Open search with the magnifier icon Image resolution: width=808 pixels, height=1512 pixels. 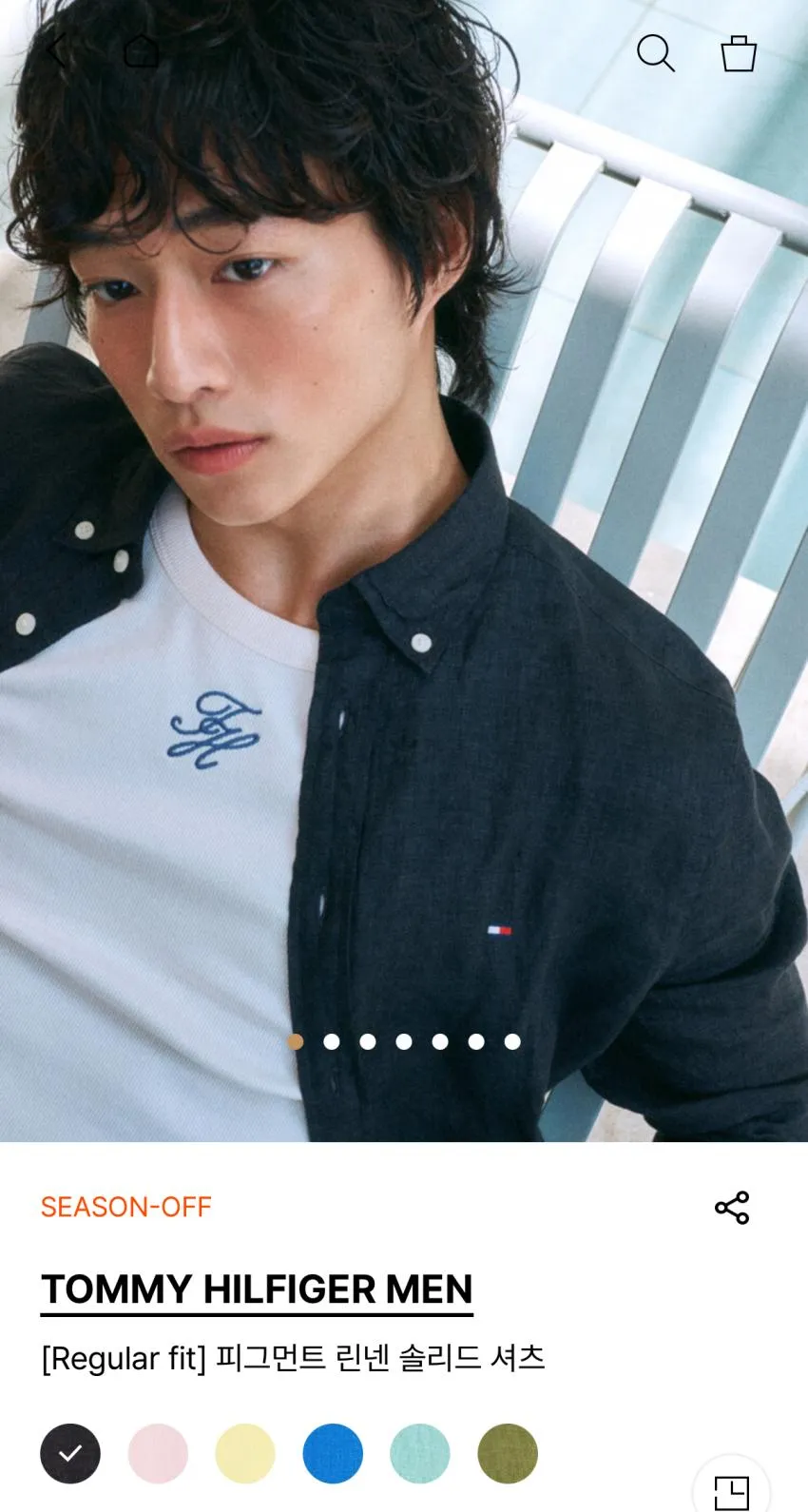(x=655, y=53)
